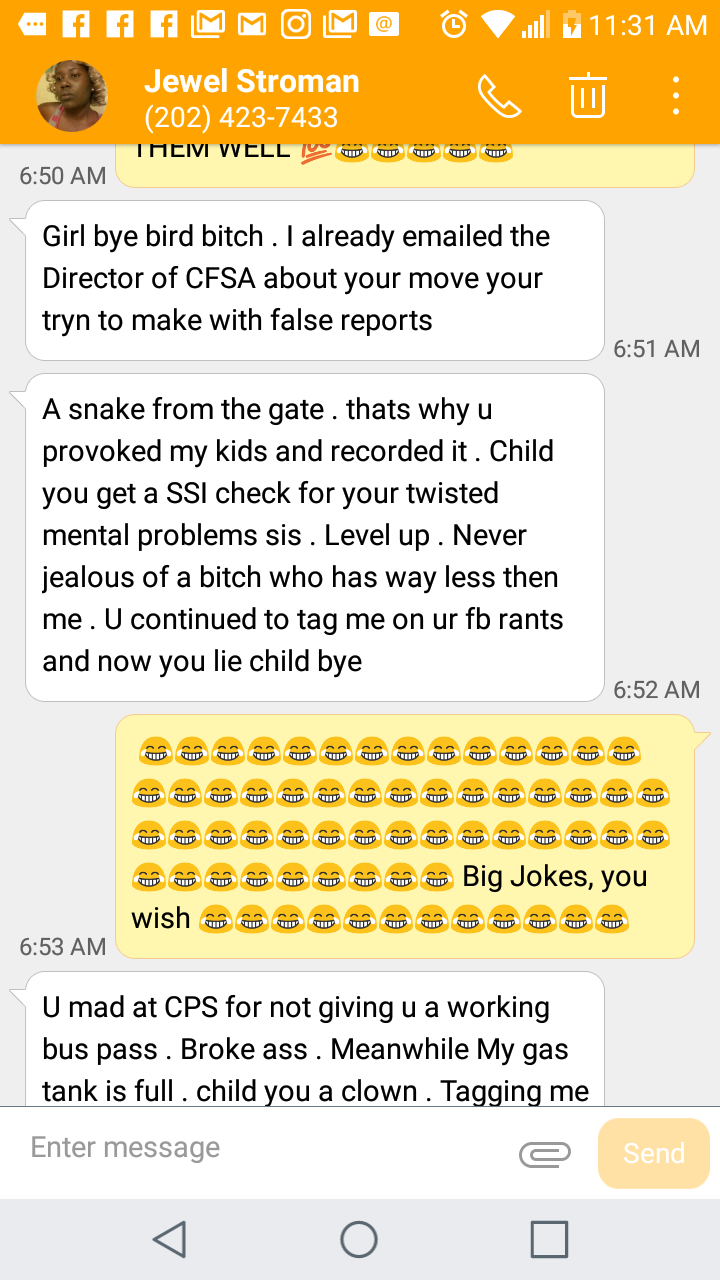
Task: Delete this conversation using the trash icon
Action: pos(588,96)
